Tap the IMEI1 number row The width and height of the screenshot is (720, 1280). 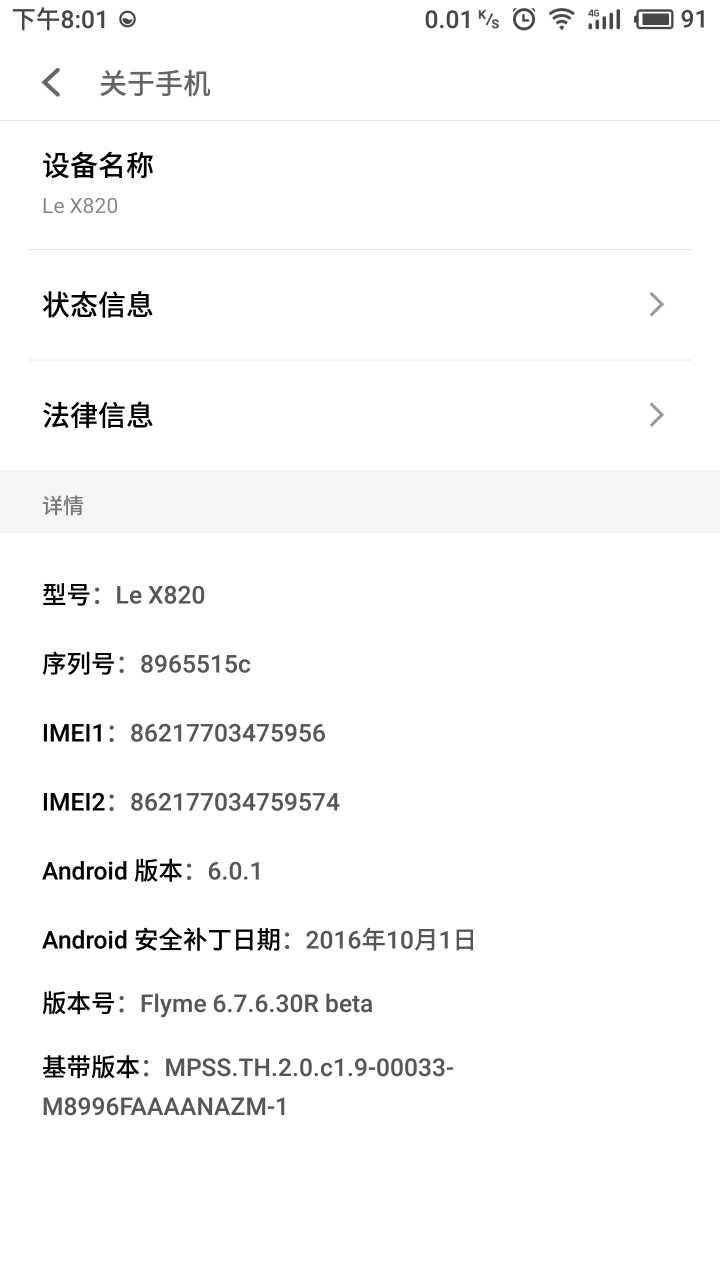(x=183, y=733)
